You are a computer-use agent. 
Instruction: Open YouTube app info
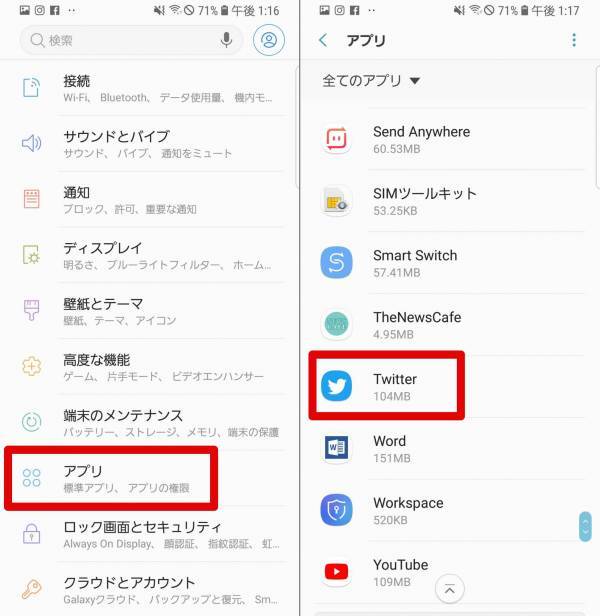pyautogui.click(x=450, y=571)
